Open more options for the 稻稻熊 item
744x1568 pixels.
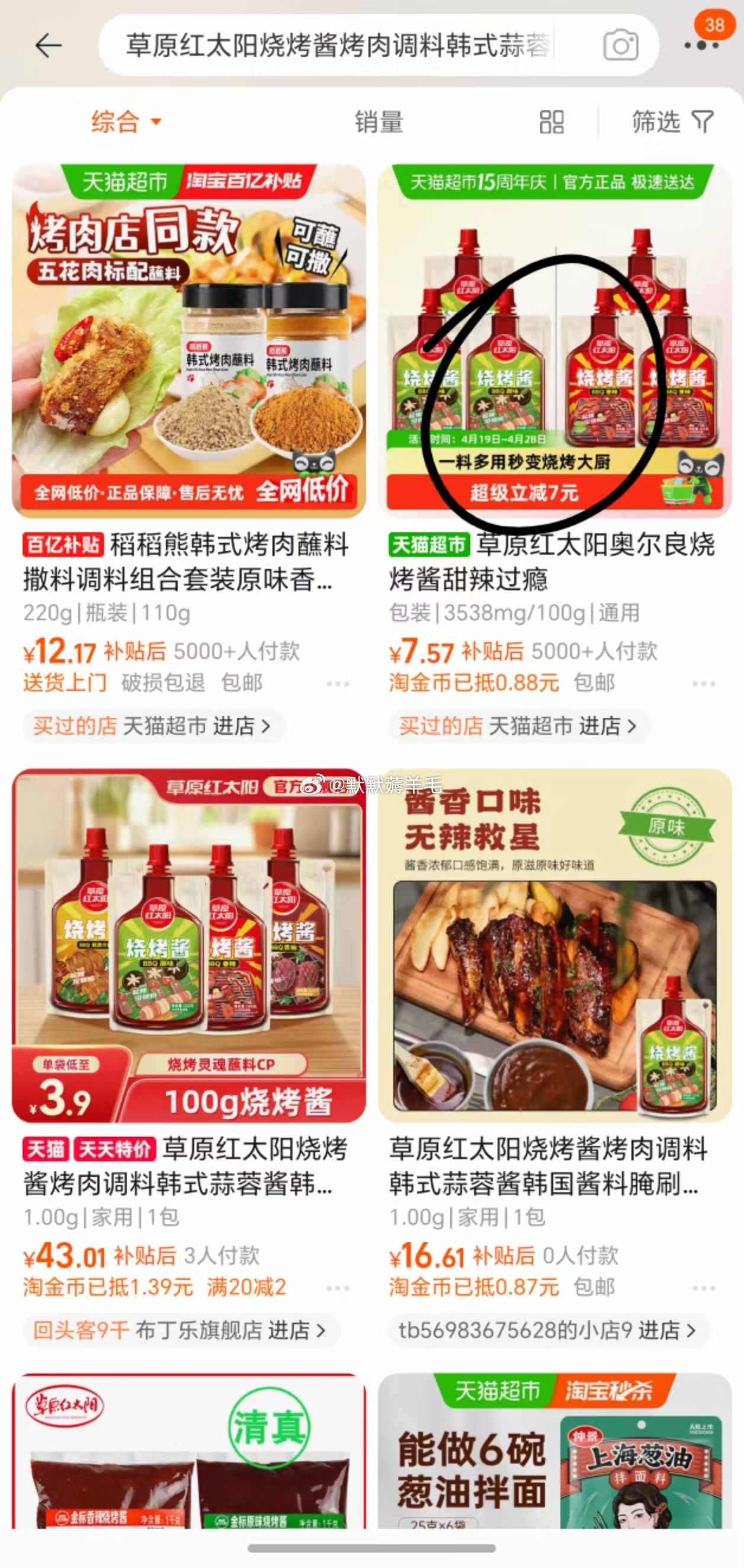338,684
